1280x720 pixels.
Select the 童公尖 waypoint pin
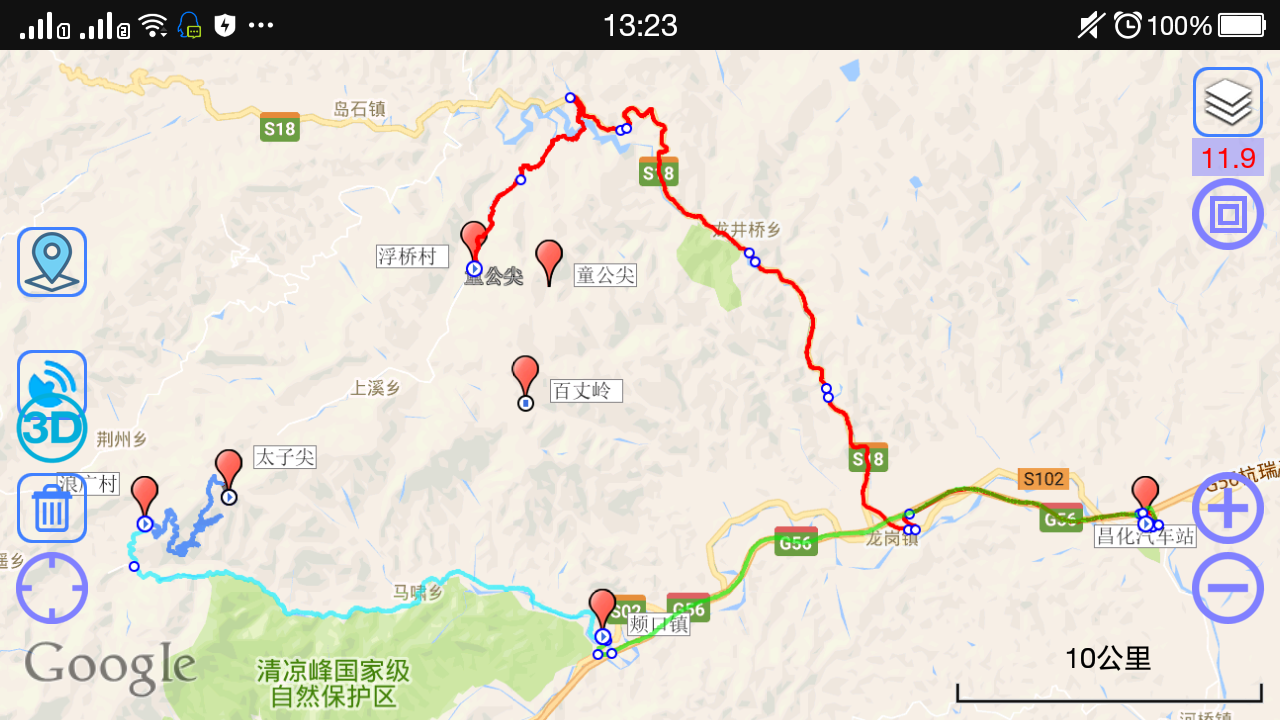548,259
